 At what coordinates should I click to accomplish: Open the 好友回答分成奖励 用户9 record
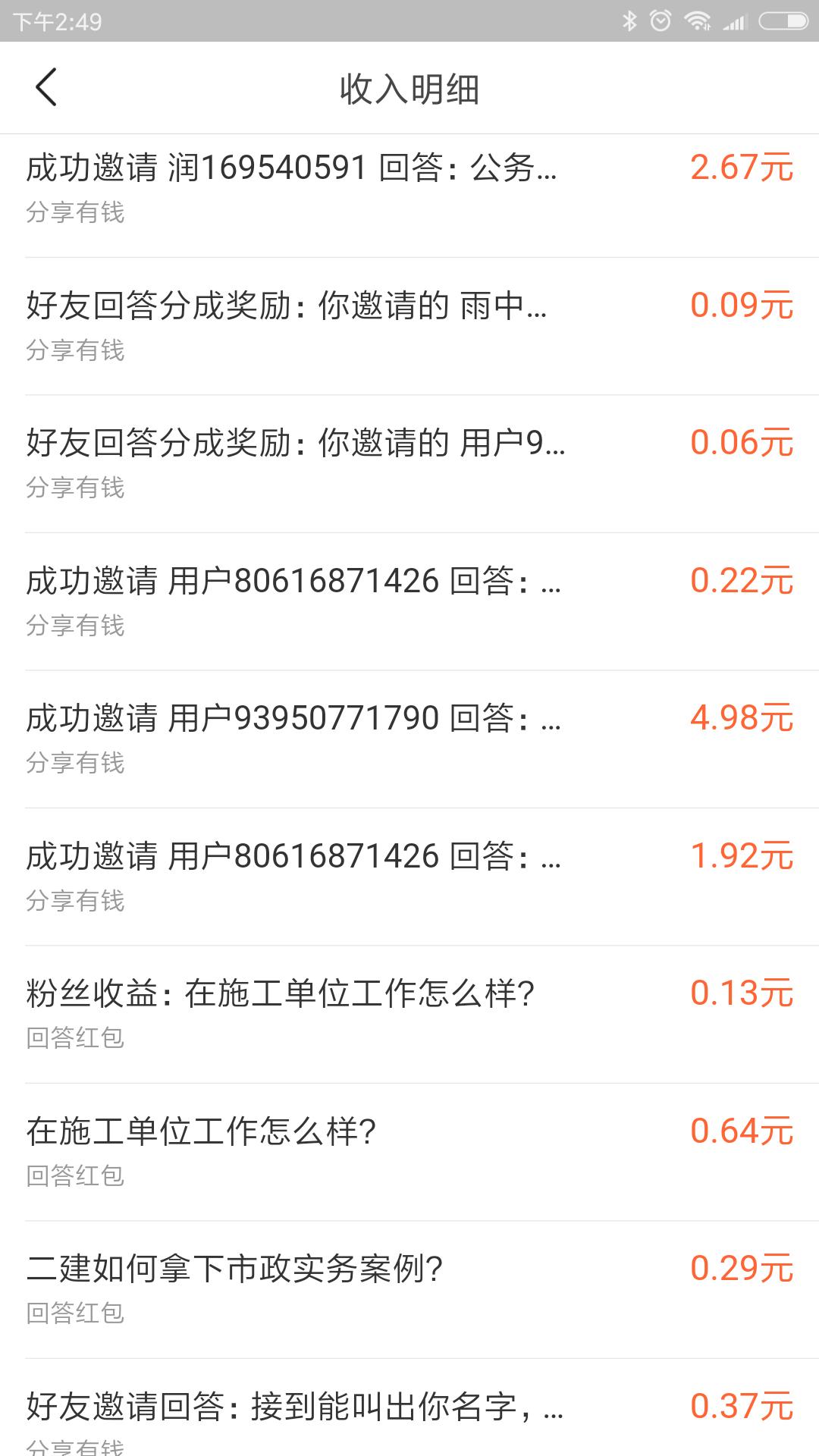pos(409,461)
